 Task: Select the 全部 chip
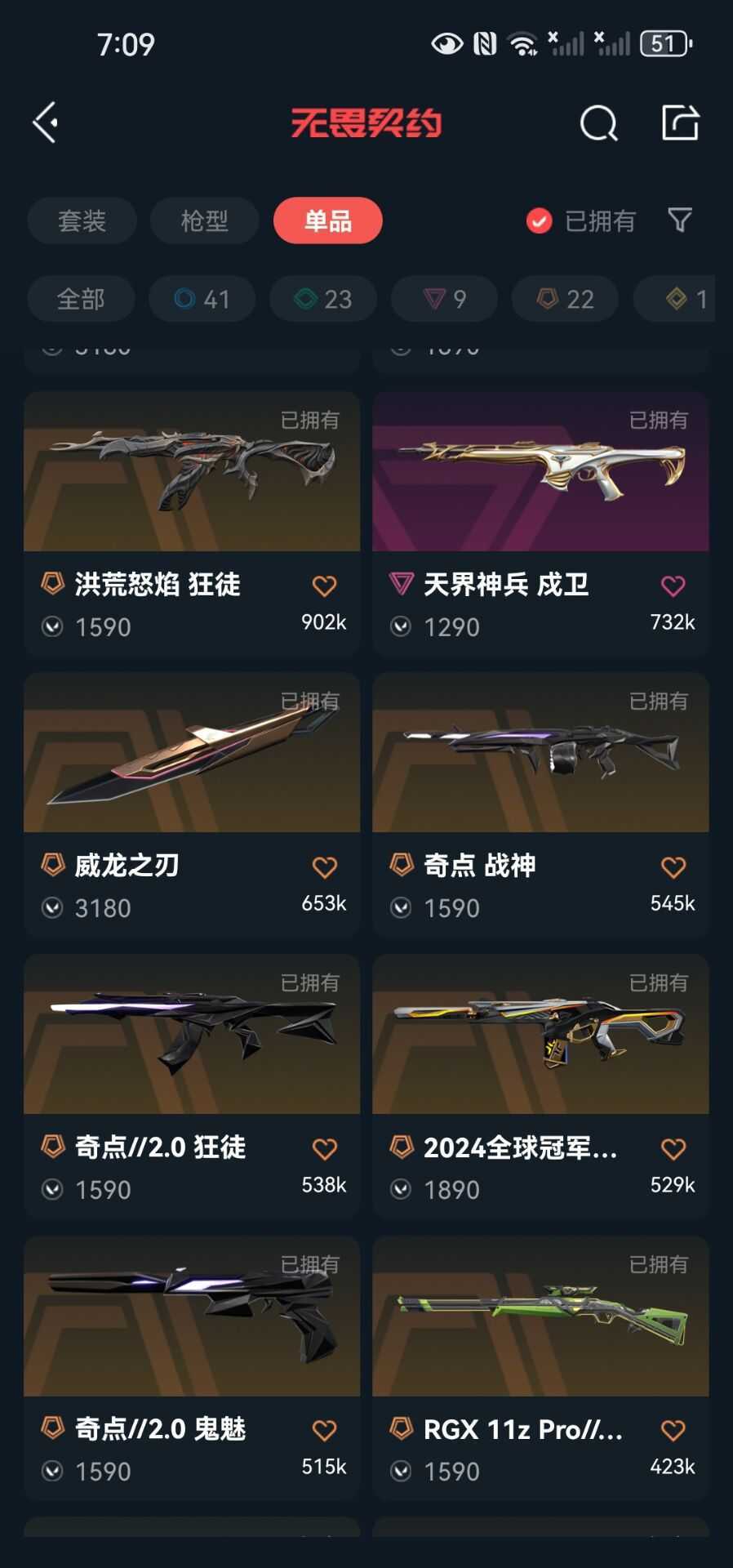(81, 299)
